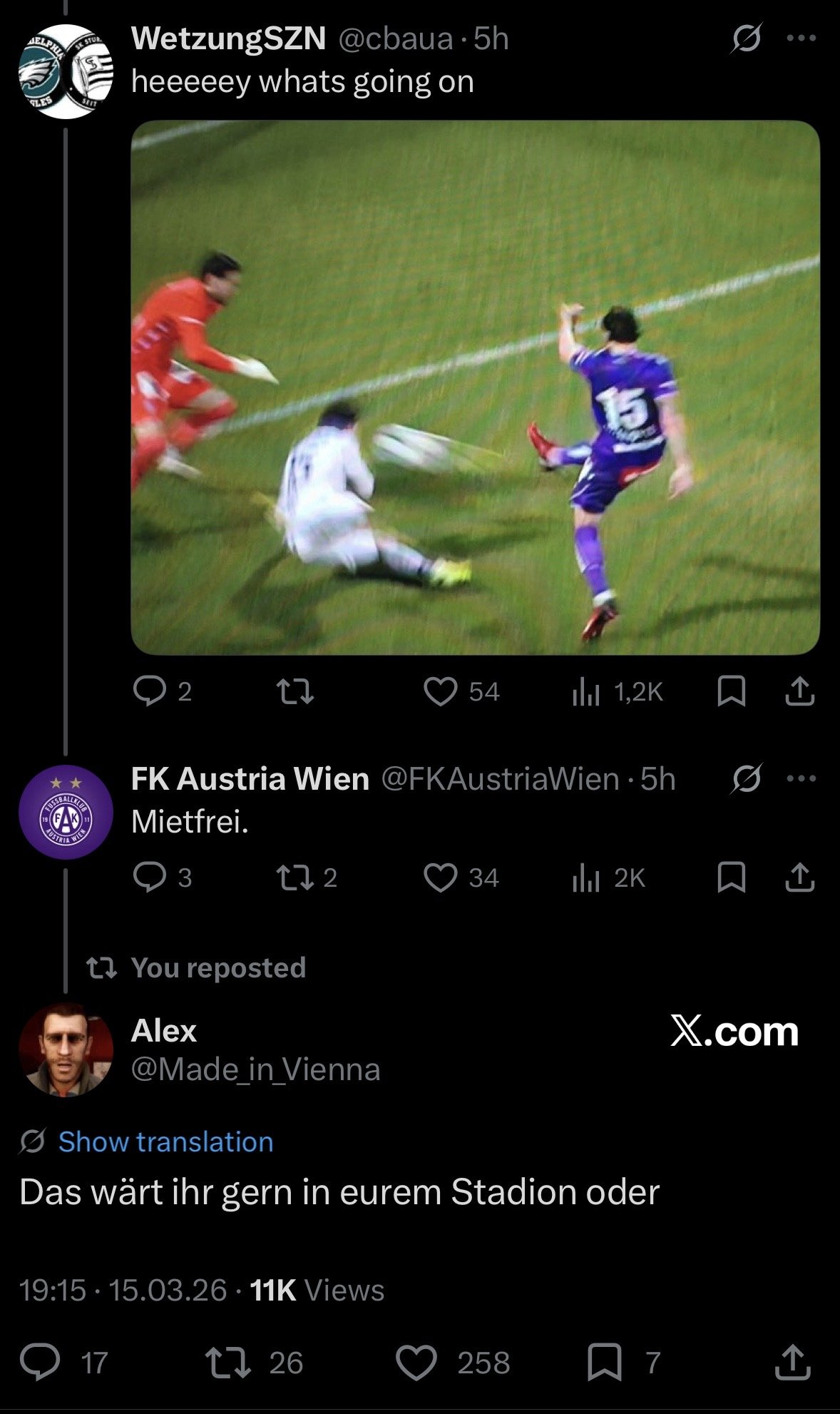This screenshot has height=1414, width=840.
Task: Open the football photo in WetzungSZN's post
Action: coord(475,387)
